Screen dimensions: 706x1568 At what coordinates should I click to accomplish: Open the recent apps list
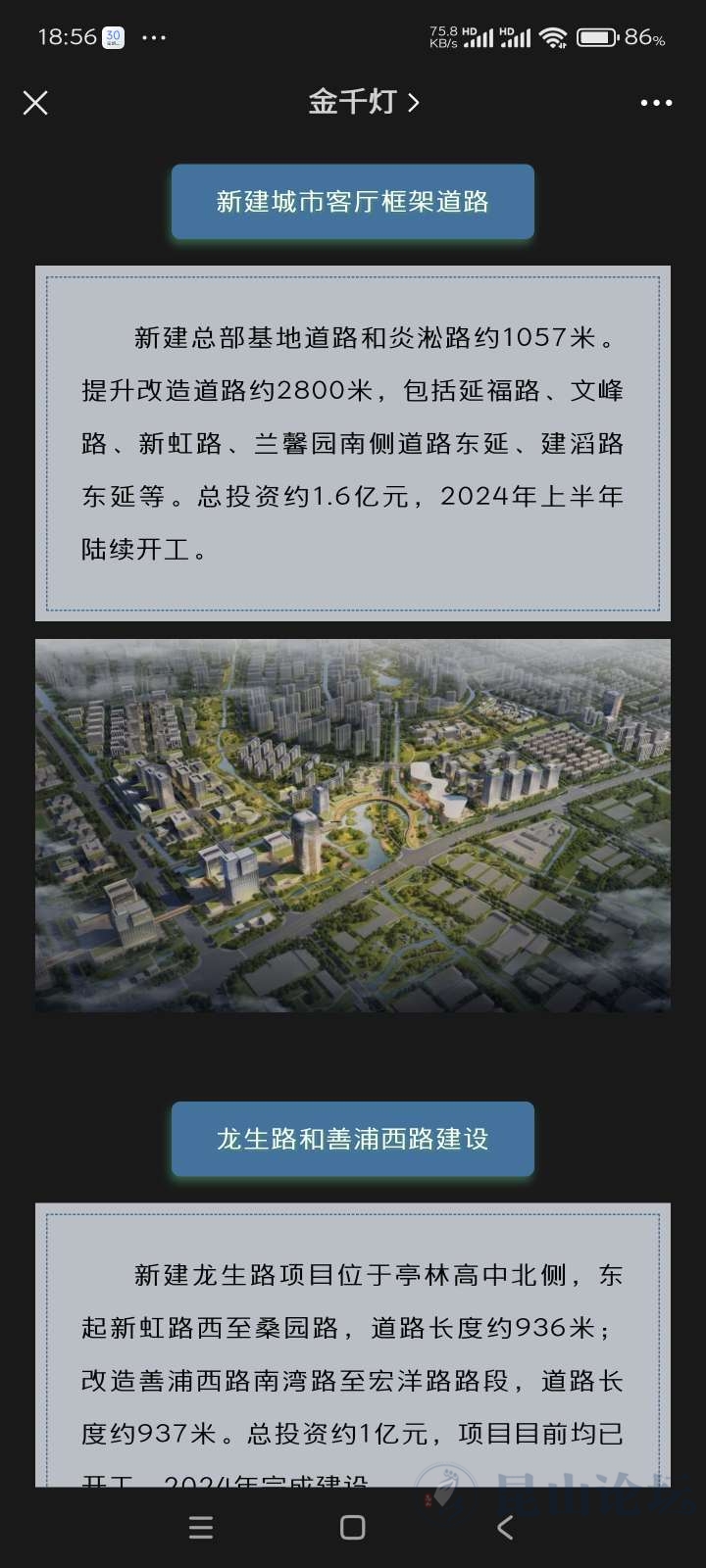201,1527
